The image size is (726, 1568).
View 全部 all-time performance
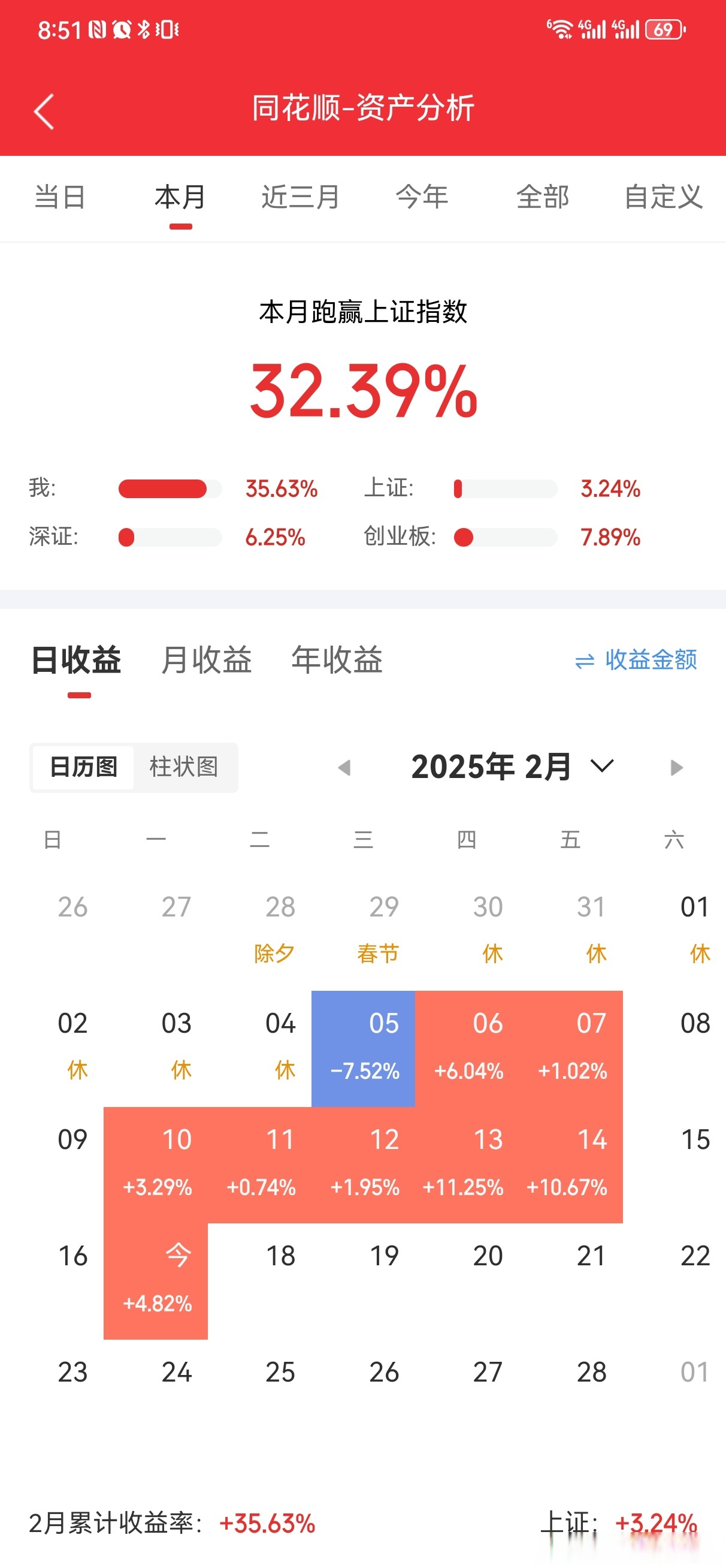click(543, 197)
